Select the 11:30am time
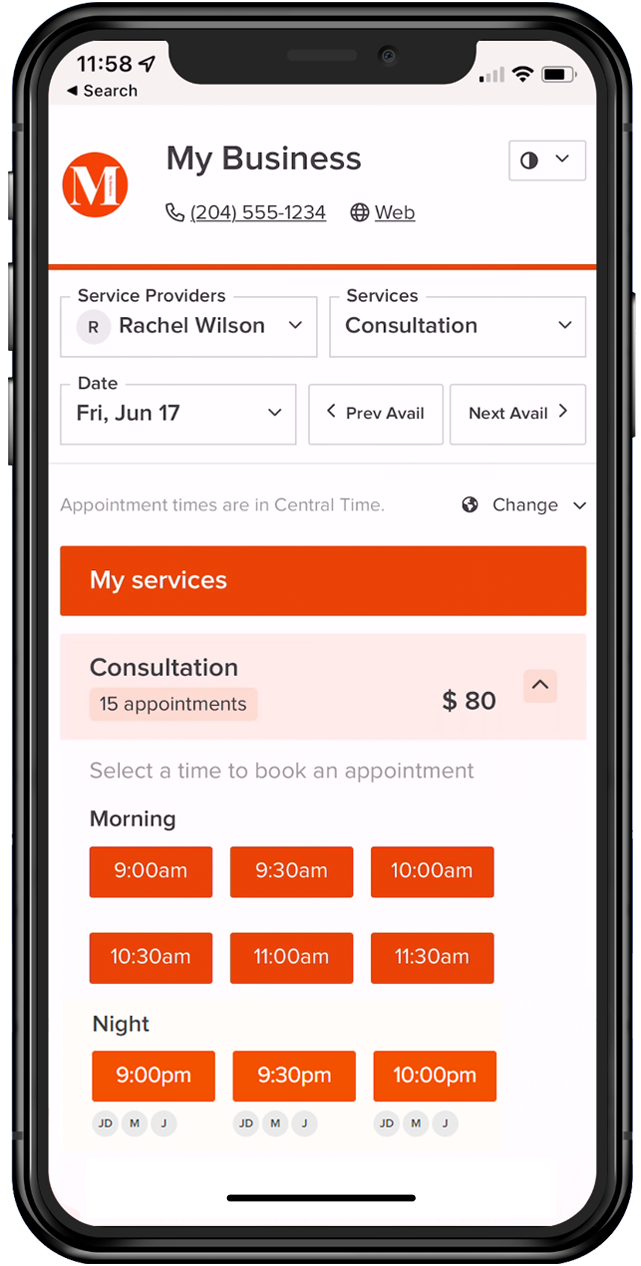This screenshot has height=1266, width=641. pyautogui.click(x=432, y=957)
